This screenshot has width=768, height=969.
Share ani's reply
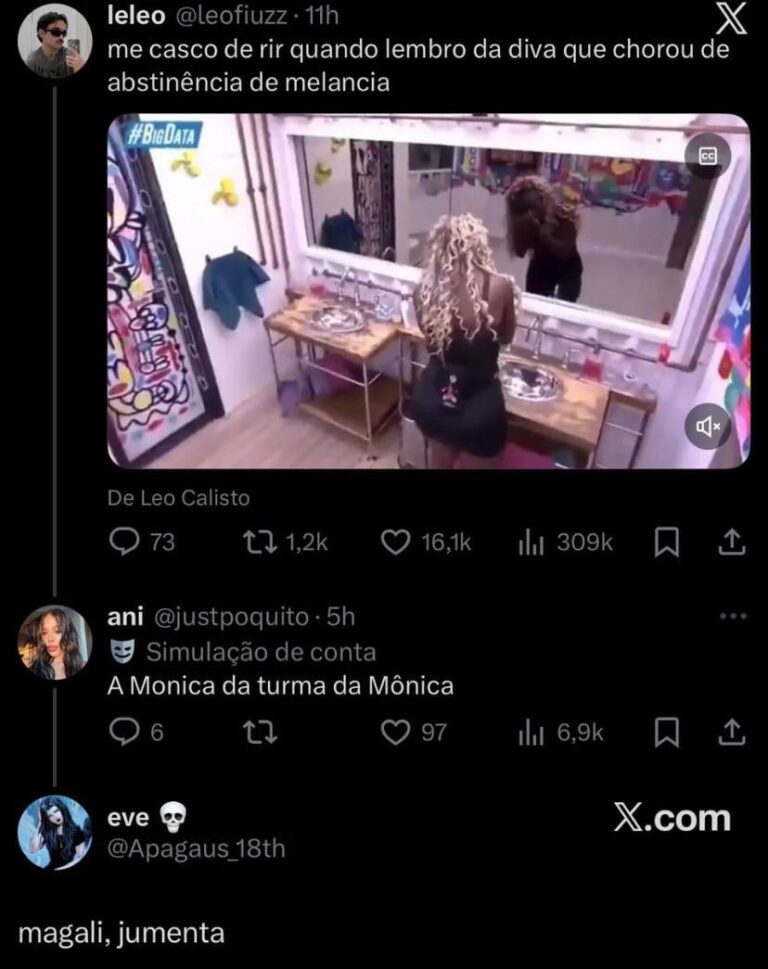point(732,733)
